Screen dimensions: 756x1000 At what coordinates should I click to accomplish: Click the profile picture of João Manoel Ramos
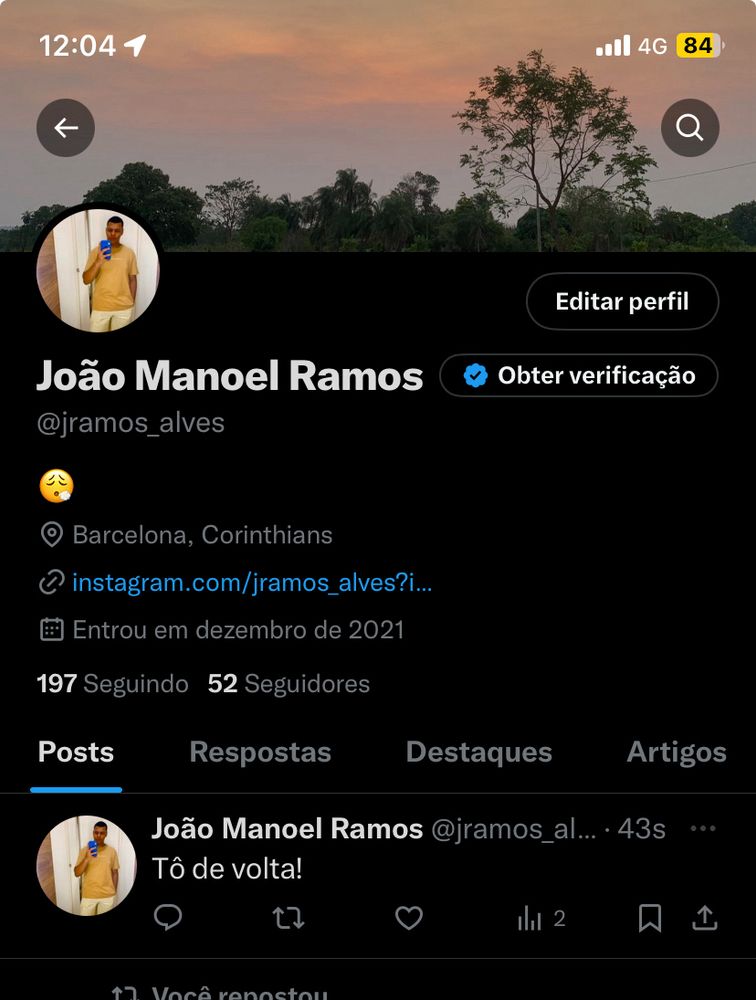point(98,272)
